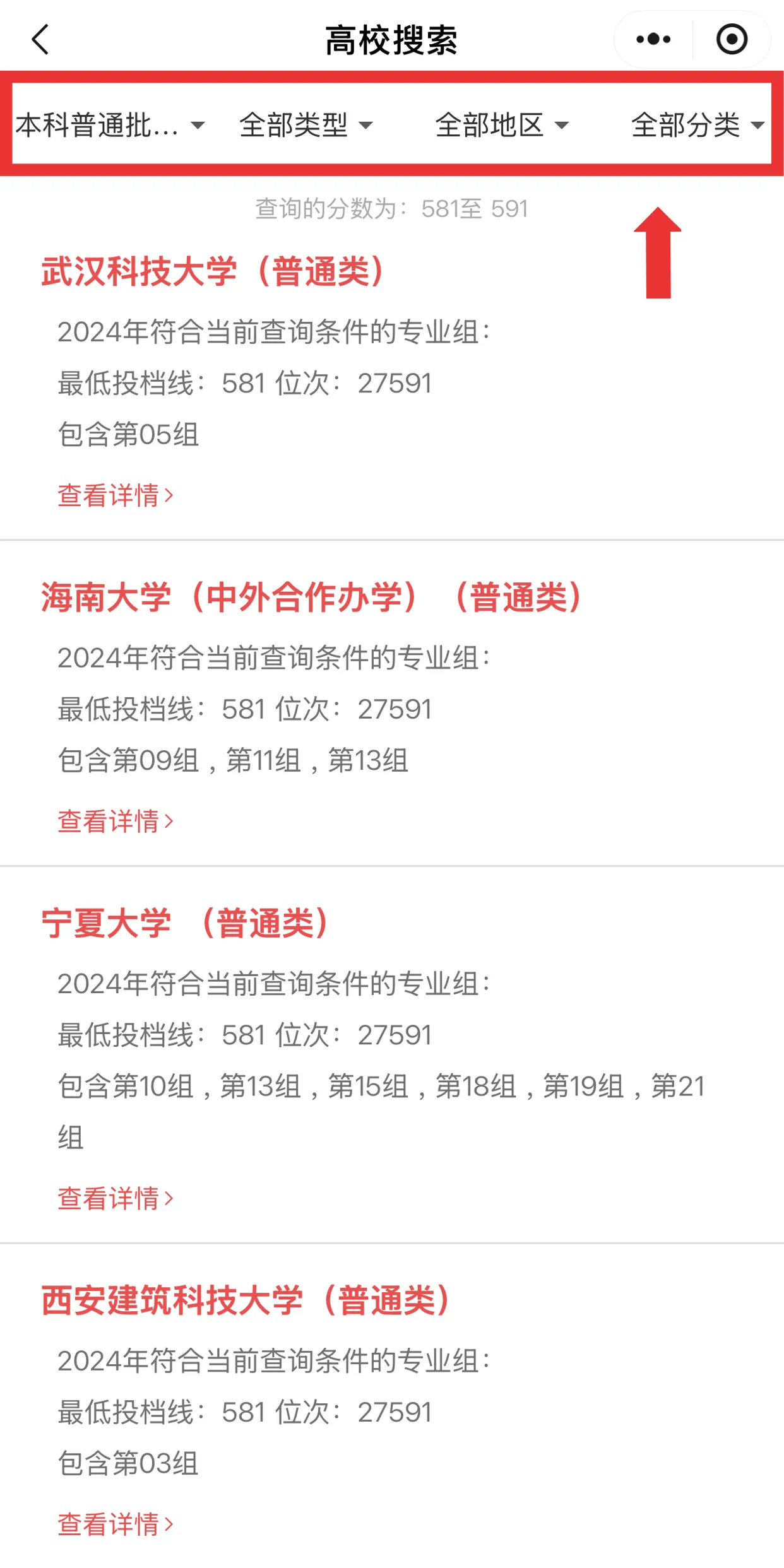The width and height of the screenshot is (784, 1568).
Task: Select the 西安建筑科技大学（普通类） title
Action: pos(246,1300)
